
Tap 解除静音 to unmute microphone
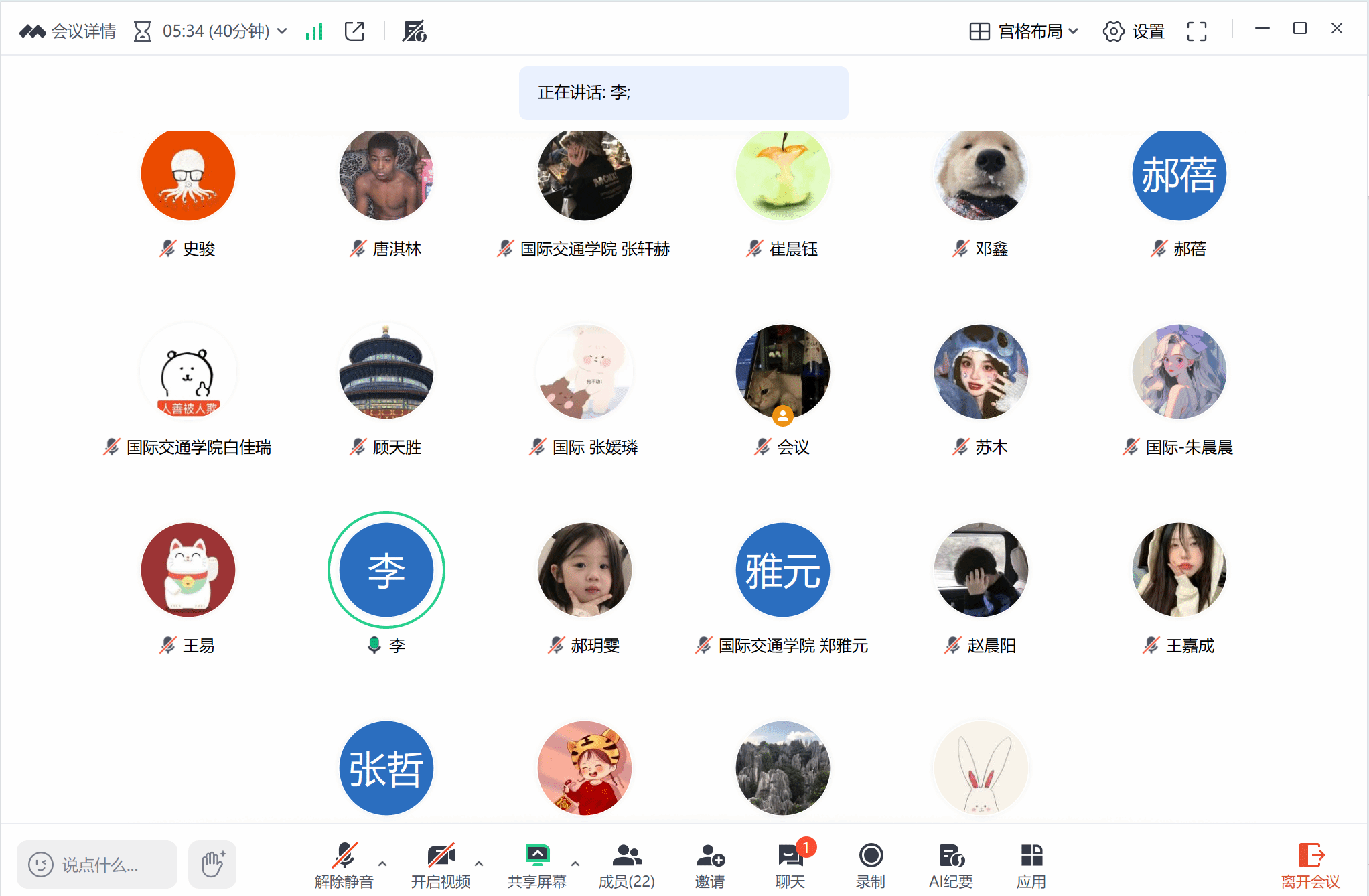[344, 865]
